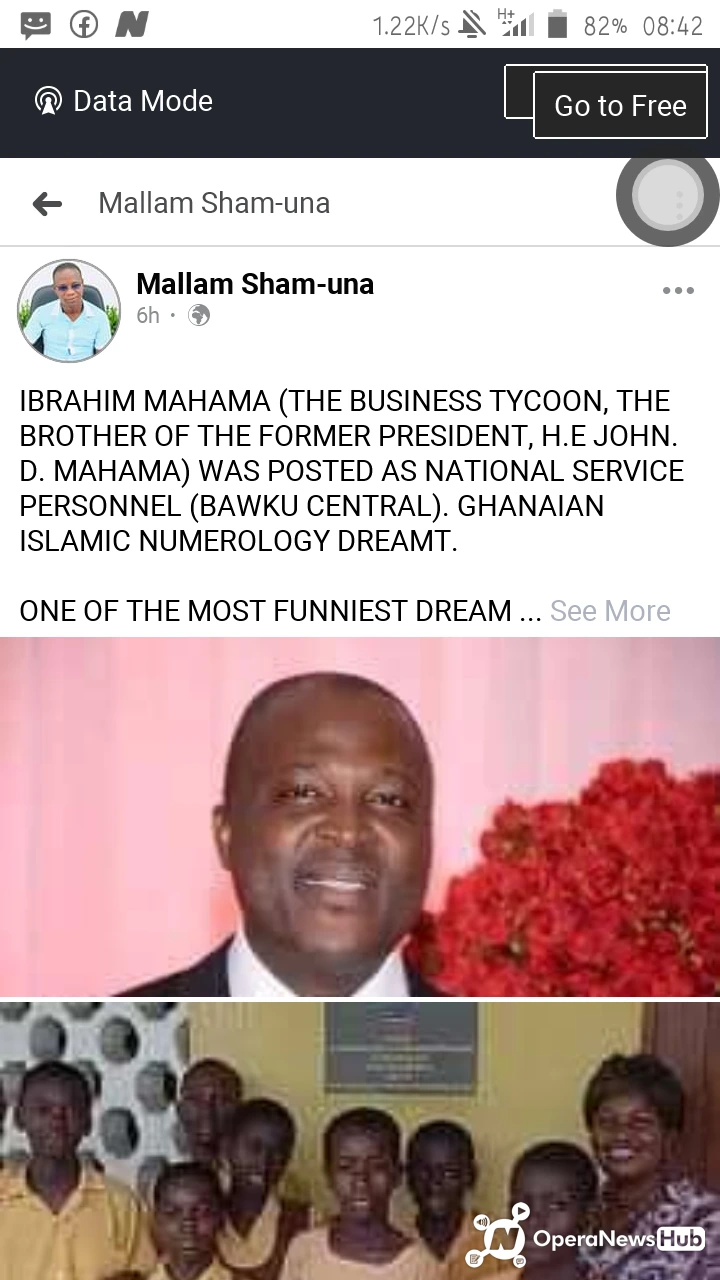
Task: View the photo of the man in suit
Action: coord(360,817)
